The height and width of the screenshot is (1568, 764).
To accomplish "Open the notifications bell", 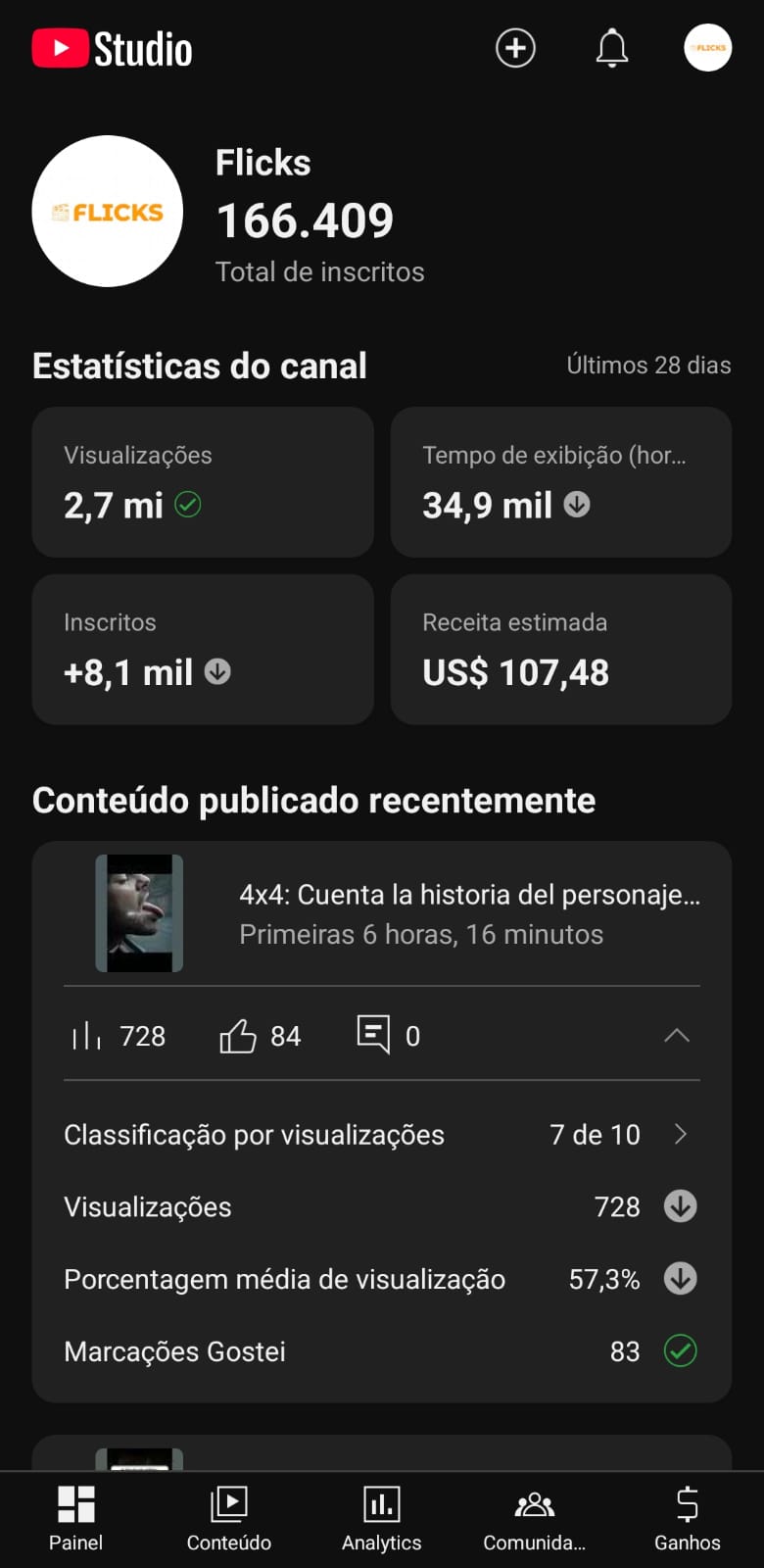I will 612,48.
